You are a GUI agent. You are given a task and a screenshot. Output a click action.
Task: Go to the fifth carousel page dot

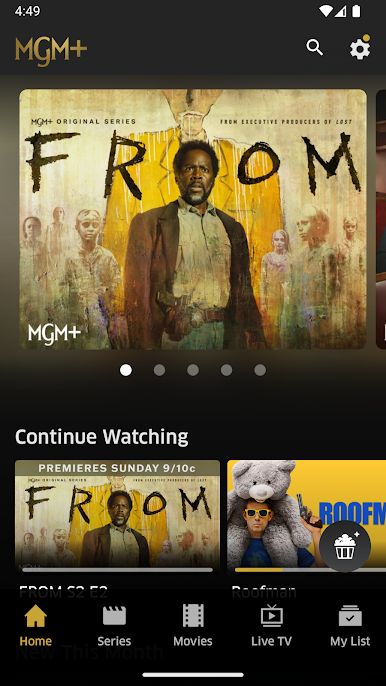260,370
